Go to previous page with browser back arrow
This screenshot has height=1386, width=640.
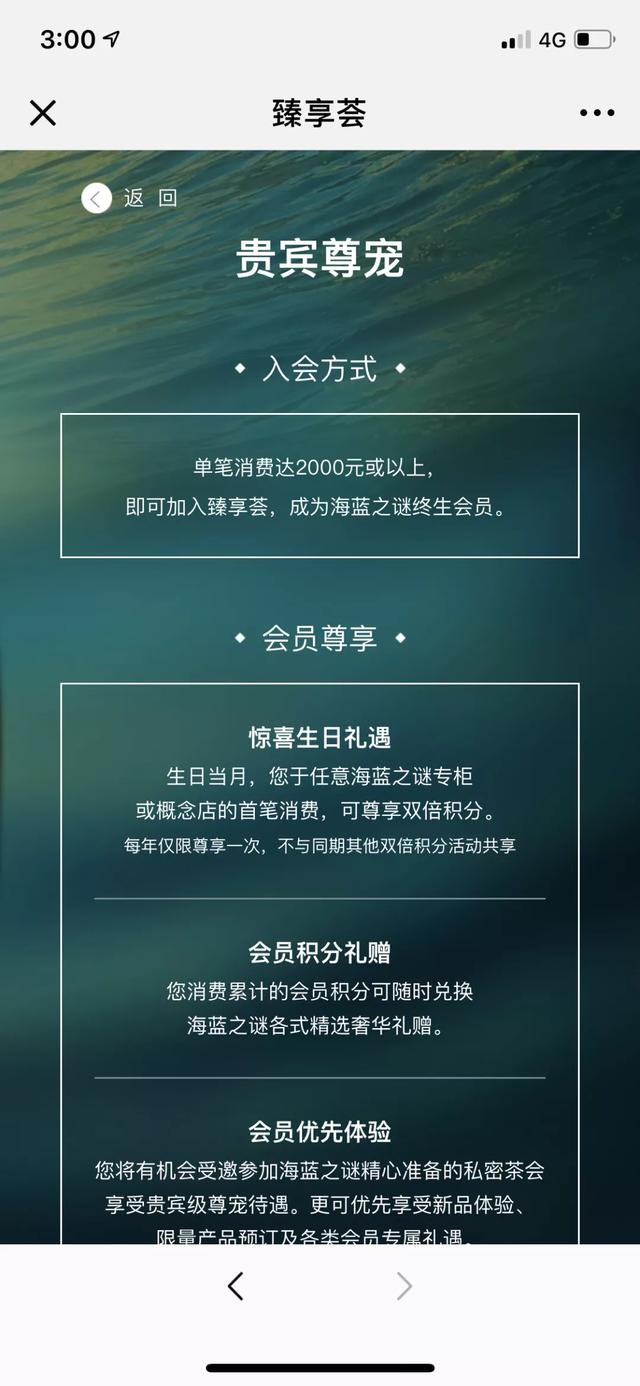point(236,1286)
